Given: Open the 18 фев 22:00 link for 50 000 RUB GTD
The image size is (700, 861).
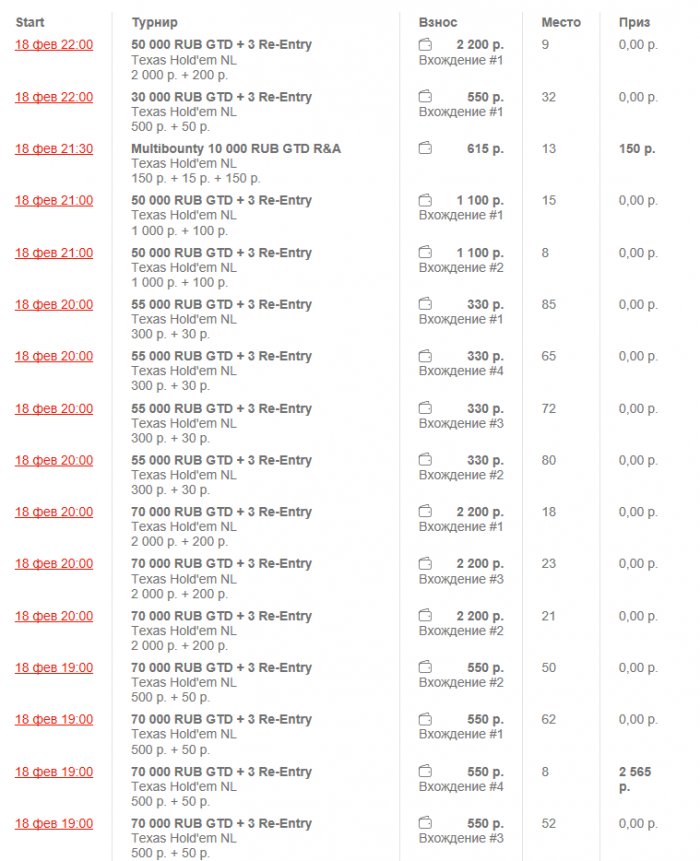Looking at the screenshot, I should click(x=54, y=45).
